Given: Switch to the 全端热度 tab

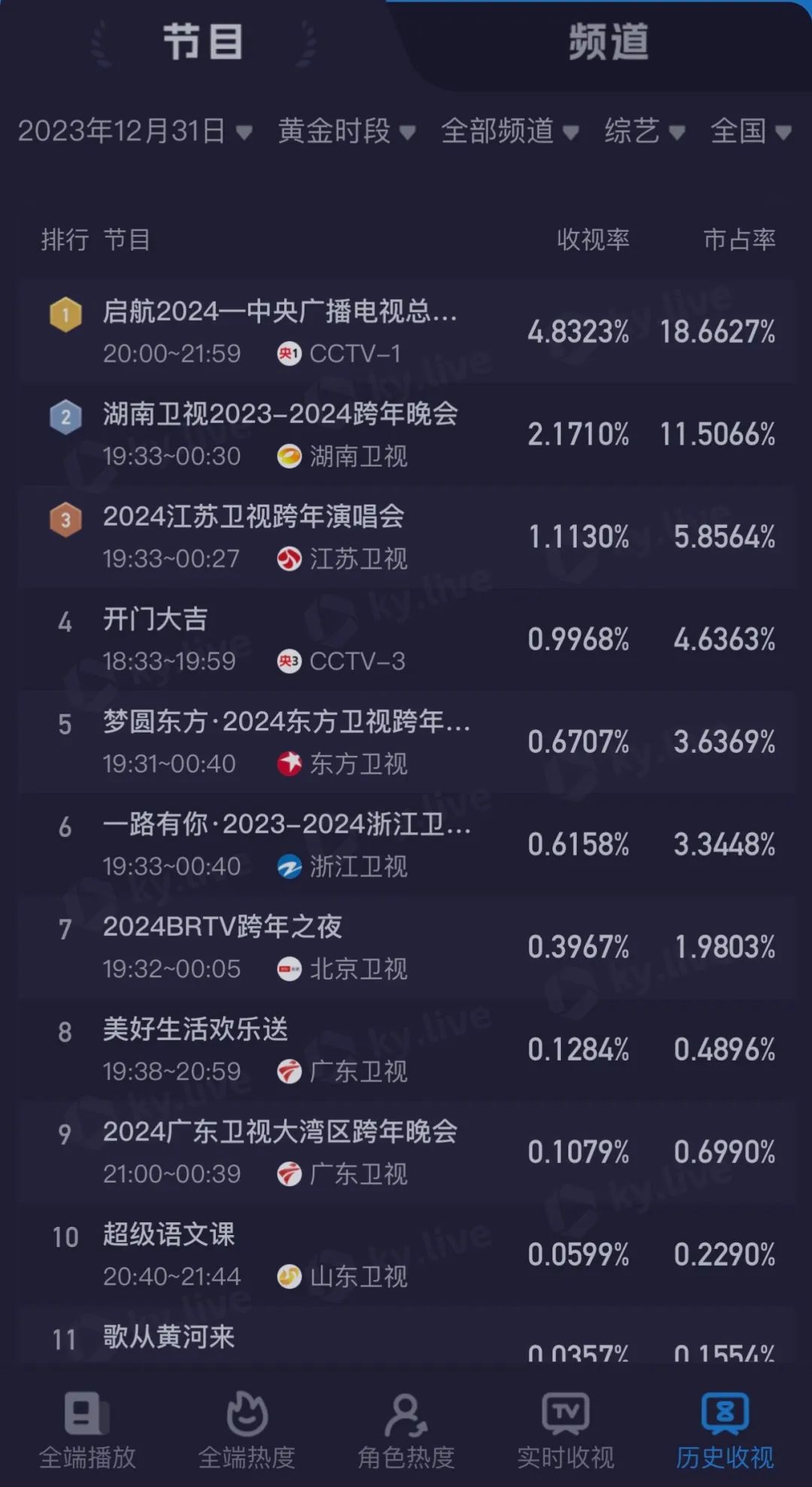Looking at the screenshot, I should (x=247, y=1431).
